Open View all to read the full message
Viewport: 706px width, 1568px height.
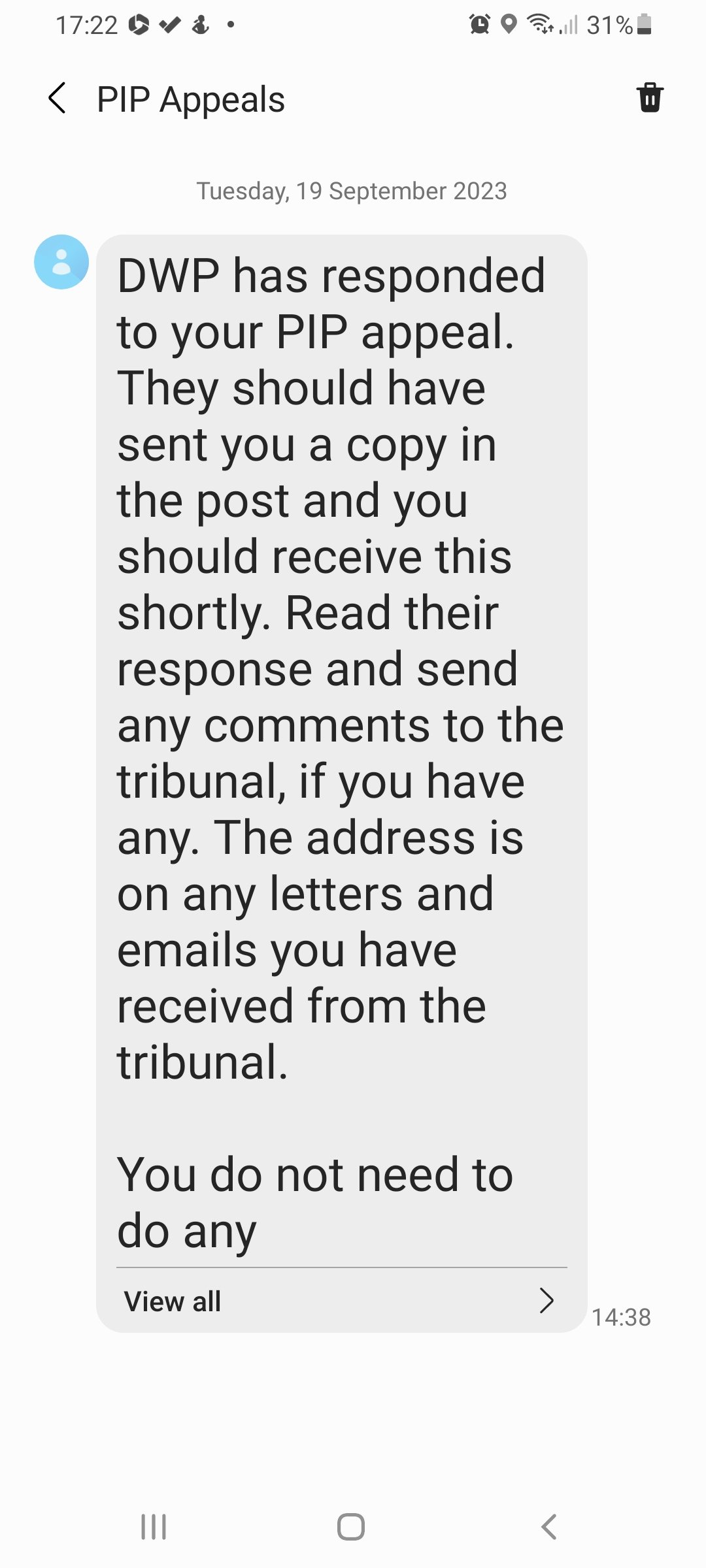(340, 1301)
